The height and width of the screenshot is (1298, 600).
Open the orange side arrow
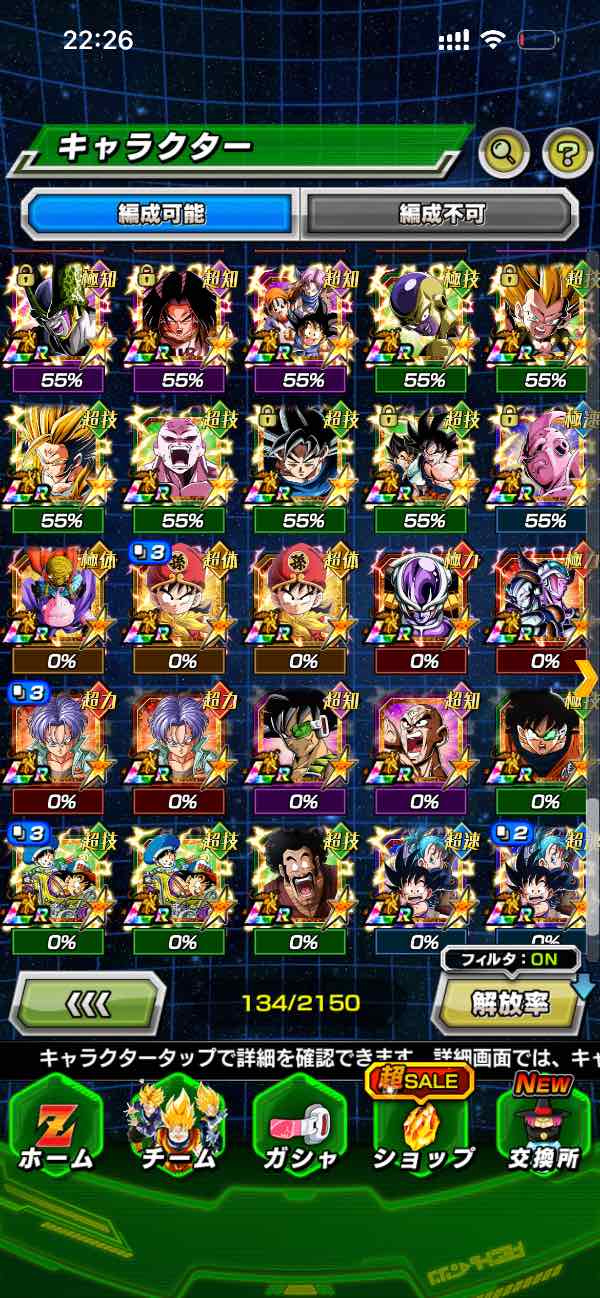coord(587,678)
